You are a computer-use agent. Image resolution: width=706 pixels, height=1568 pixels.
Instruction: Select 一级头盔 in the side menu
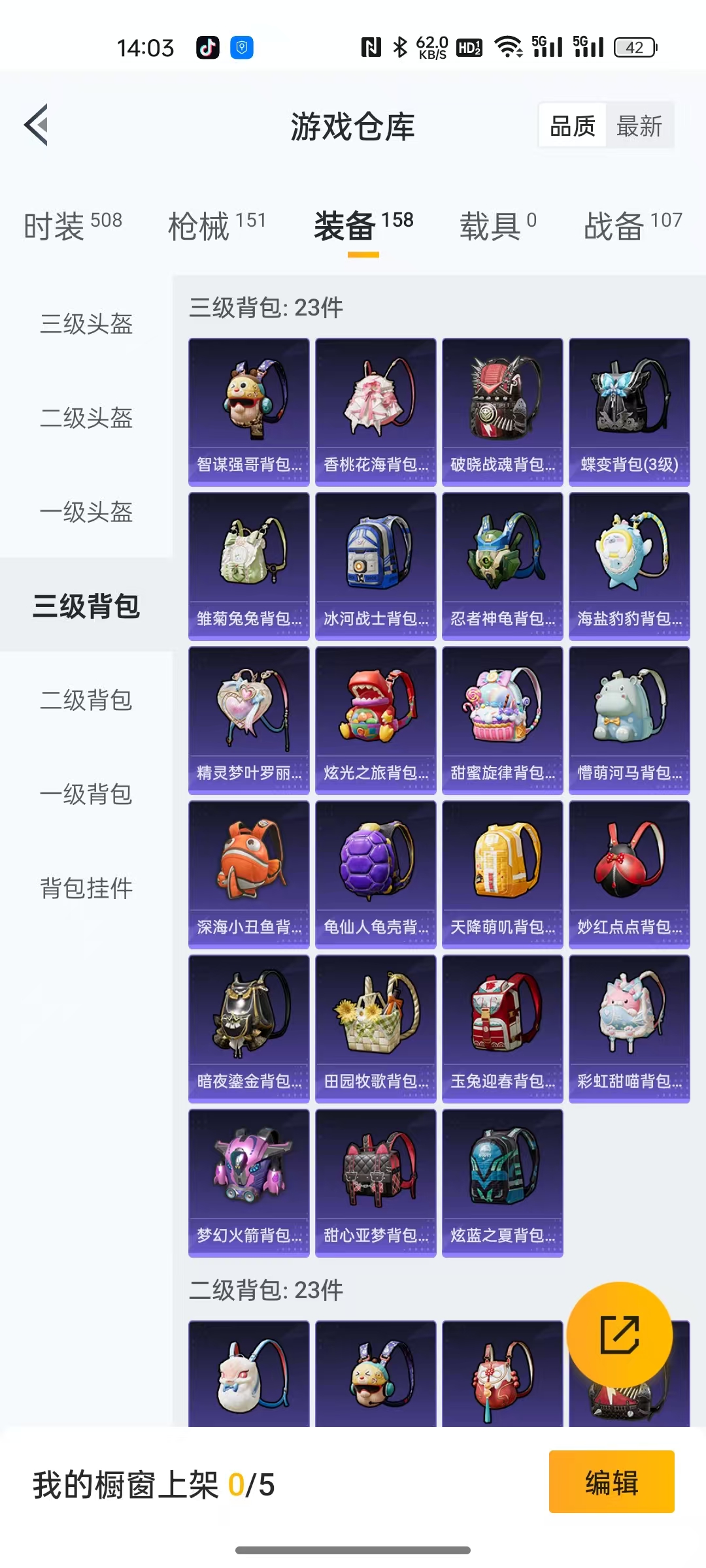click(x=86, y=512)
